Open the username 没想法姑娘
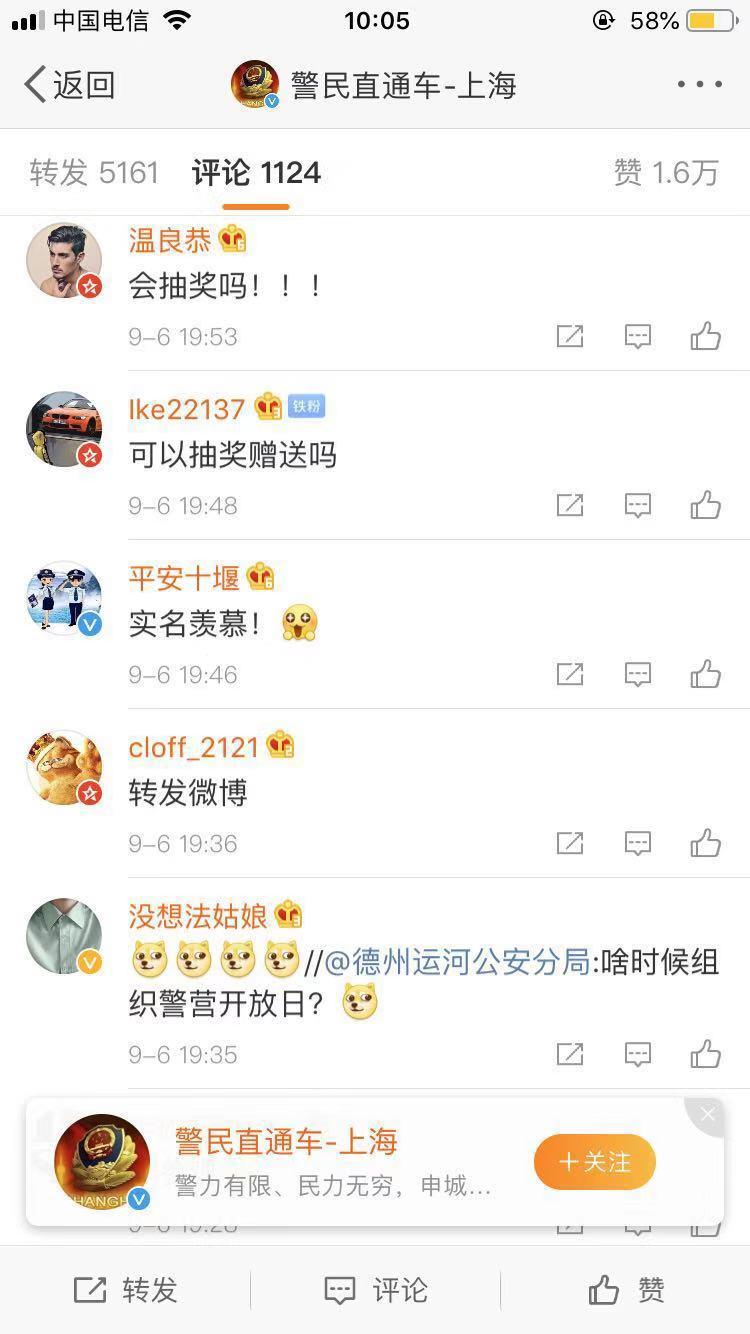The width and height of the screenshot is (750, 1334). click(x=200, y=916)
